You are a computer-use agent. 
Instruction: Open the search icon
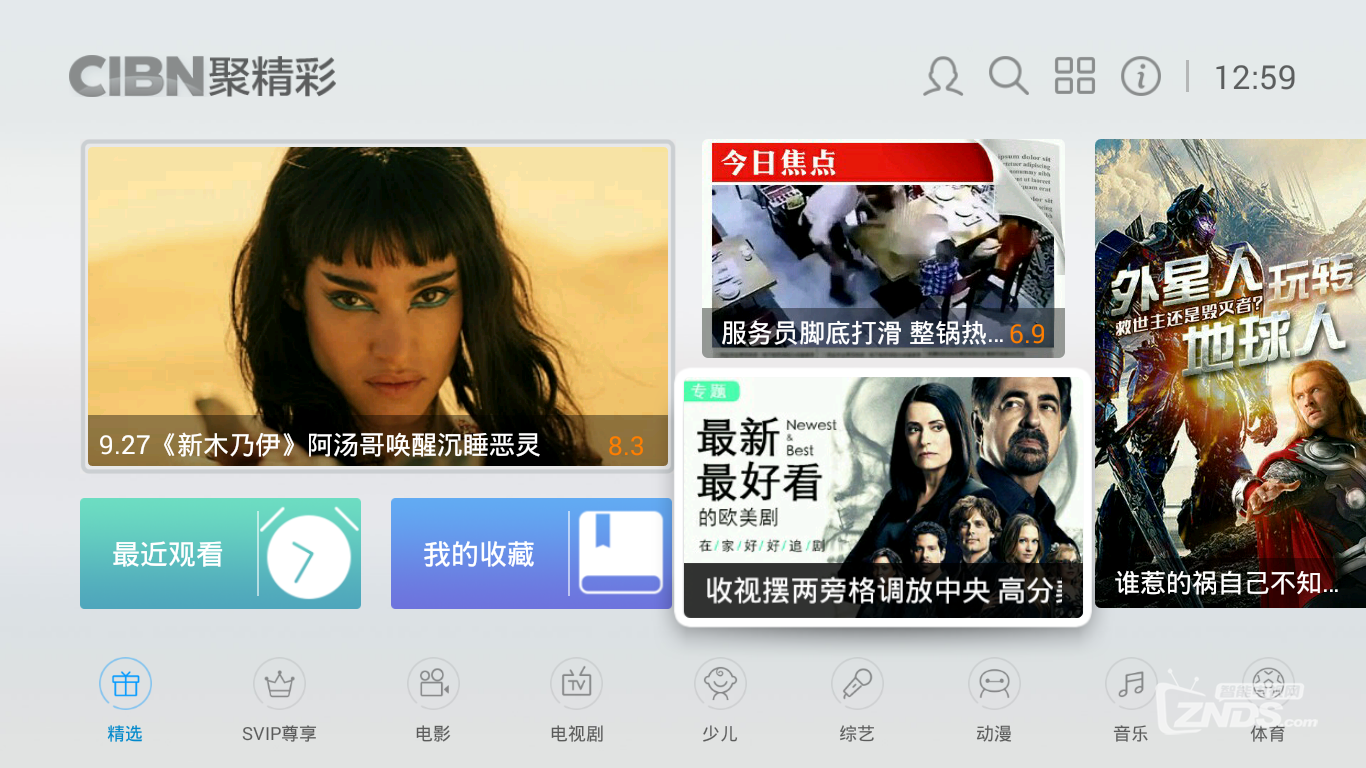(1008, 76)
